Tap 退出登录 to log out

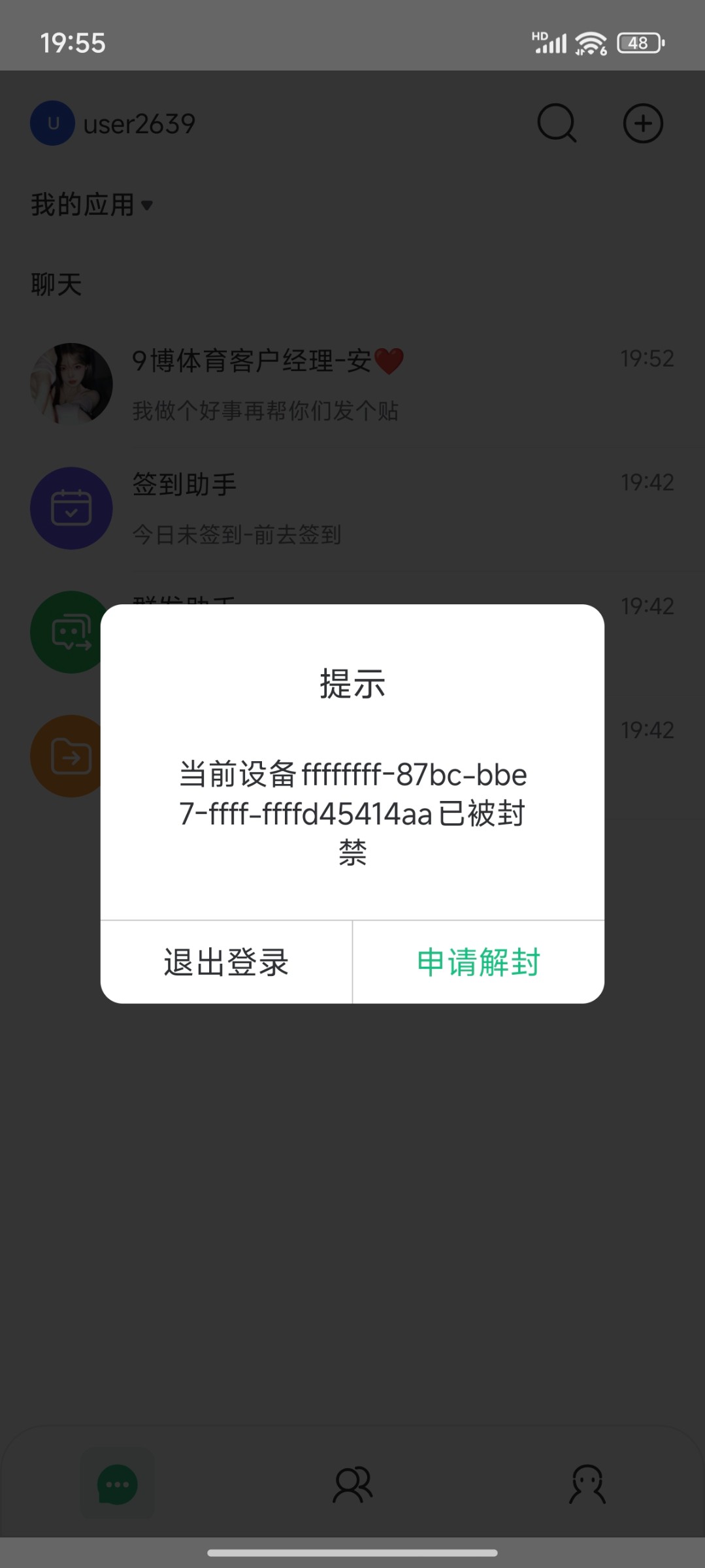click(226, 962)
